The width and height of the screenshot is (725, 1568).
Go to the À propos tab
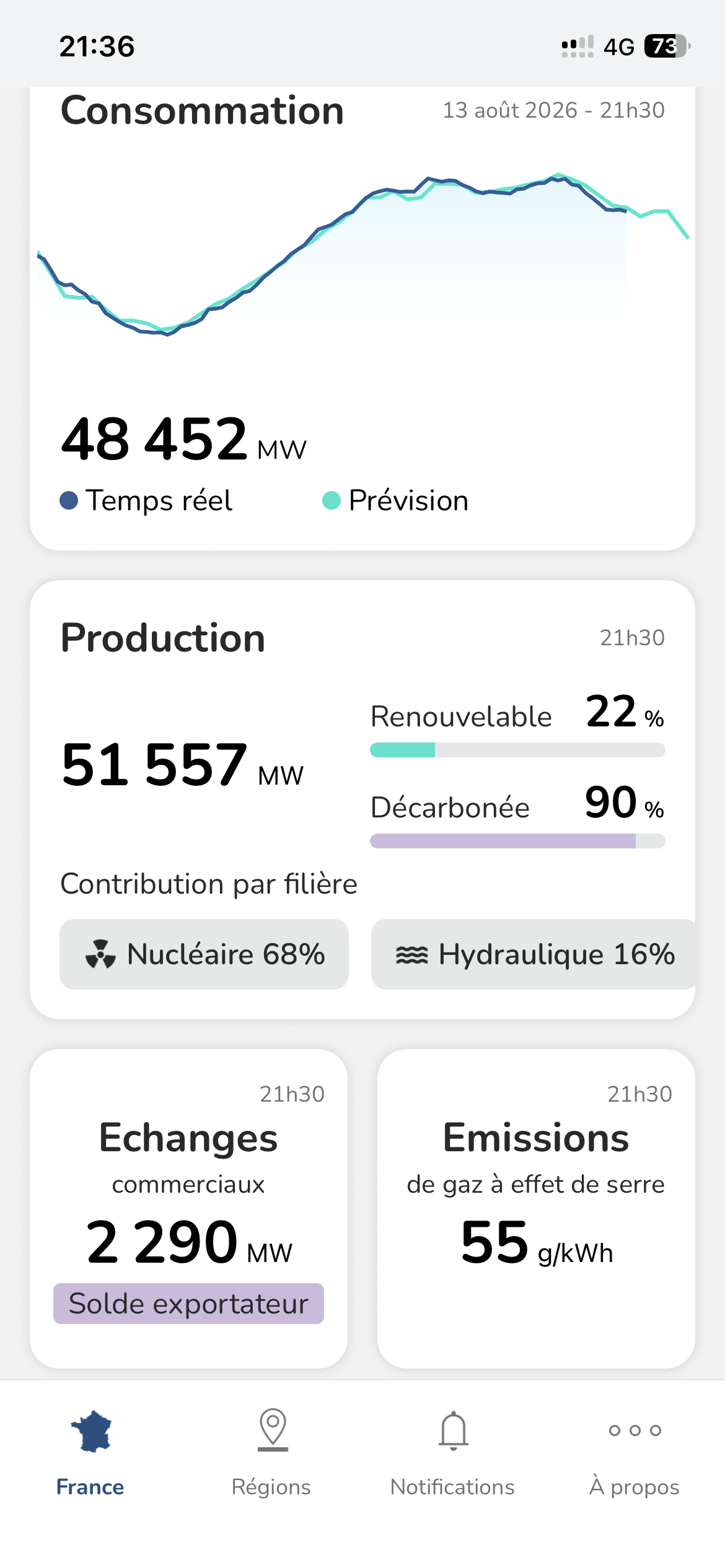(635, 1453)
